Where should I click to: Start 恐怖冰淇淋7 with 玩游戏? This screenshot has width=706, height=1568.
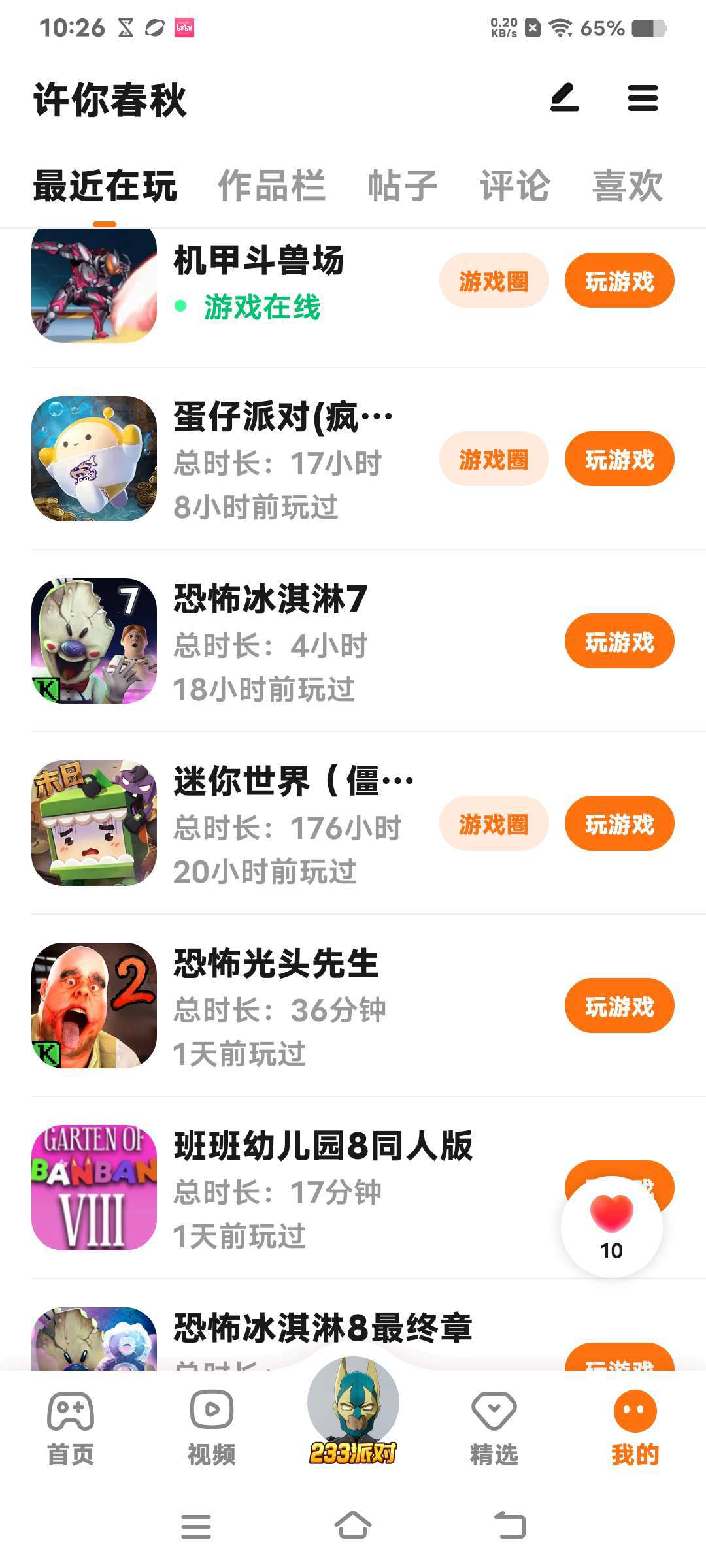619,642
